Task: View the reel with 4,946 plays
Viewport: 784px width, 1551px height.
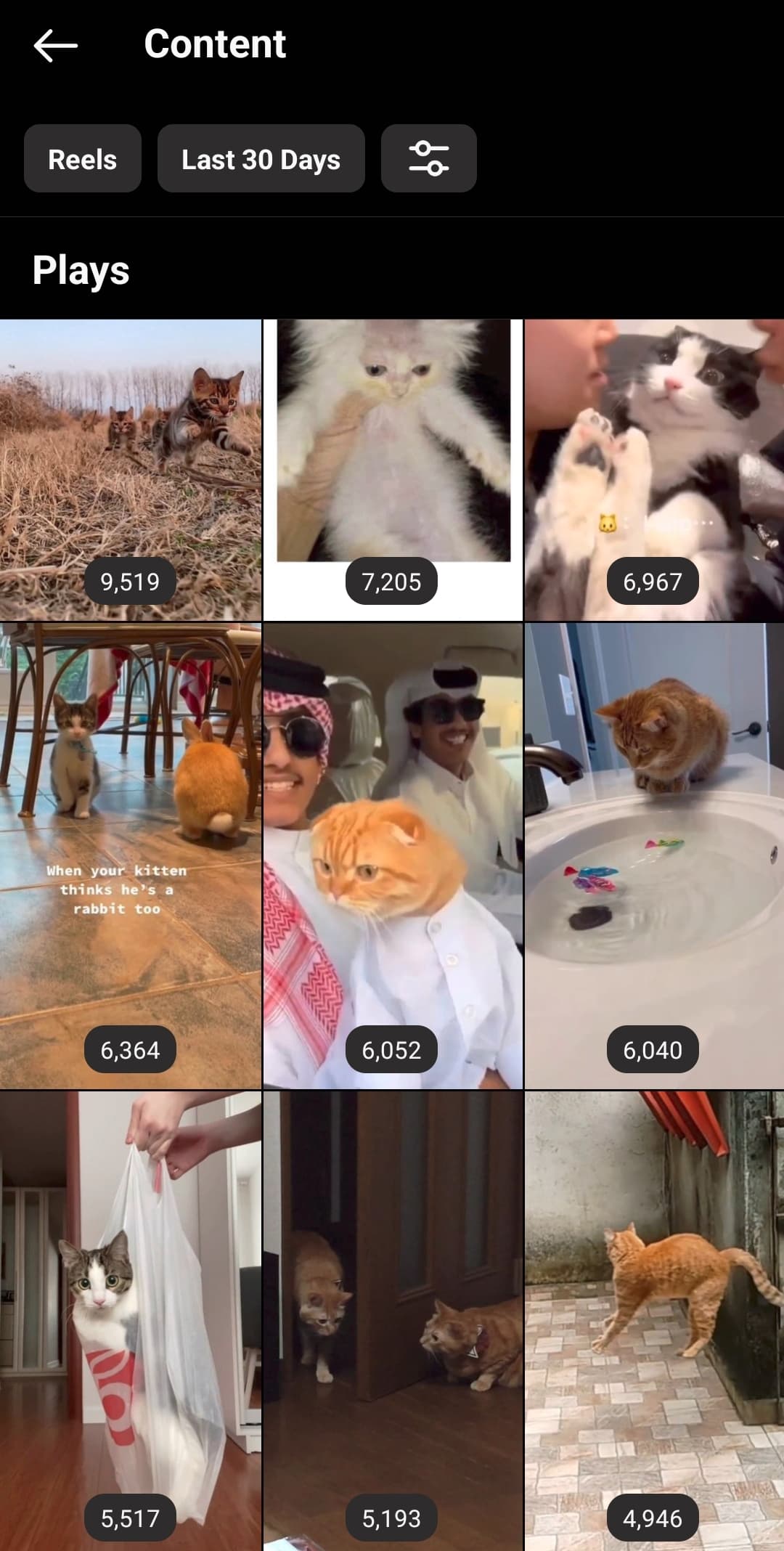Action: pyautogui.click(x=655, y=1321)
